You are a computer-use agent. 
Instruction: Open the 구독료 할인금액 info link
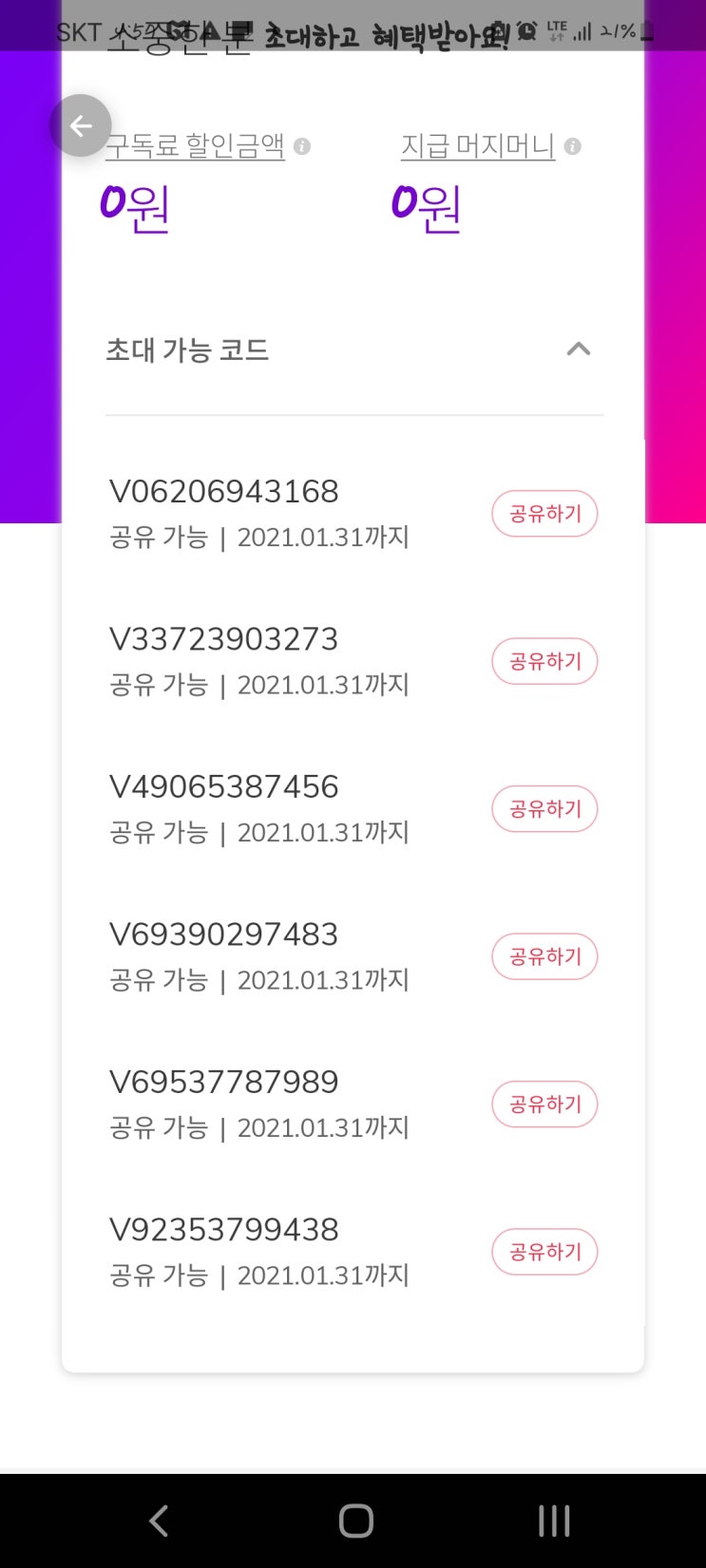(196, 146)
